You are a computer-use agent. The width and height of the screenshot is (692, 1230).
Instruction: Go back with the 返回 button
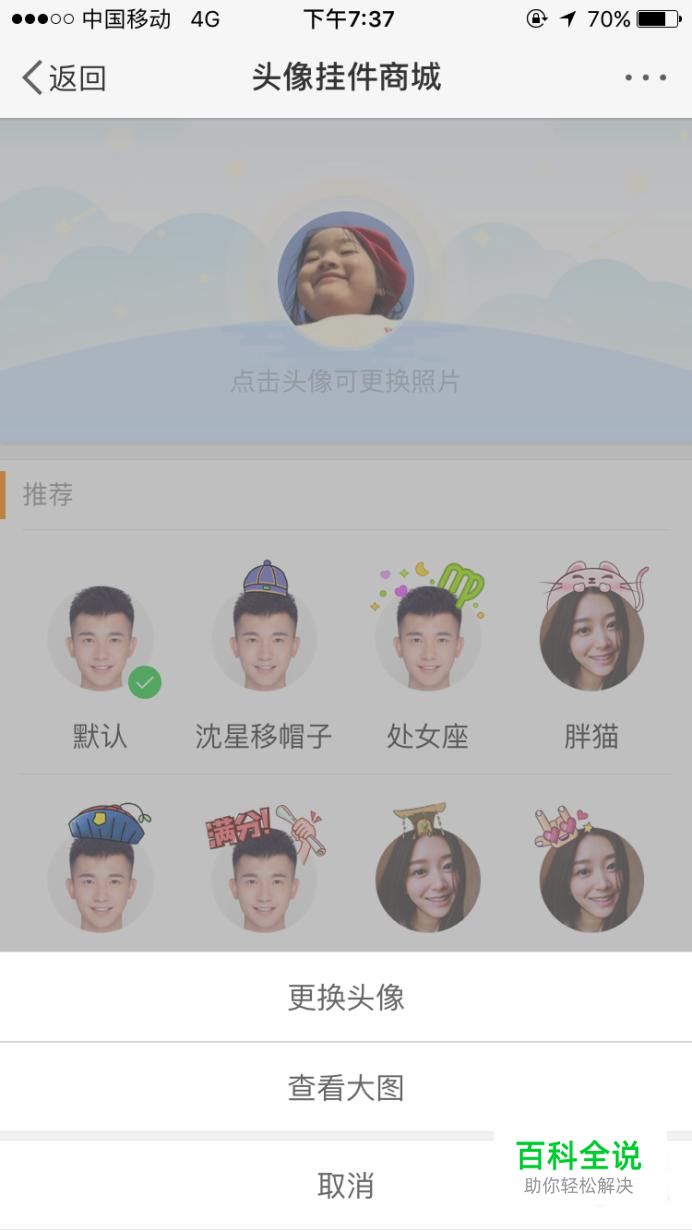click(64, 77)
